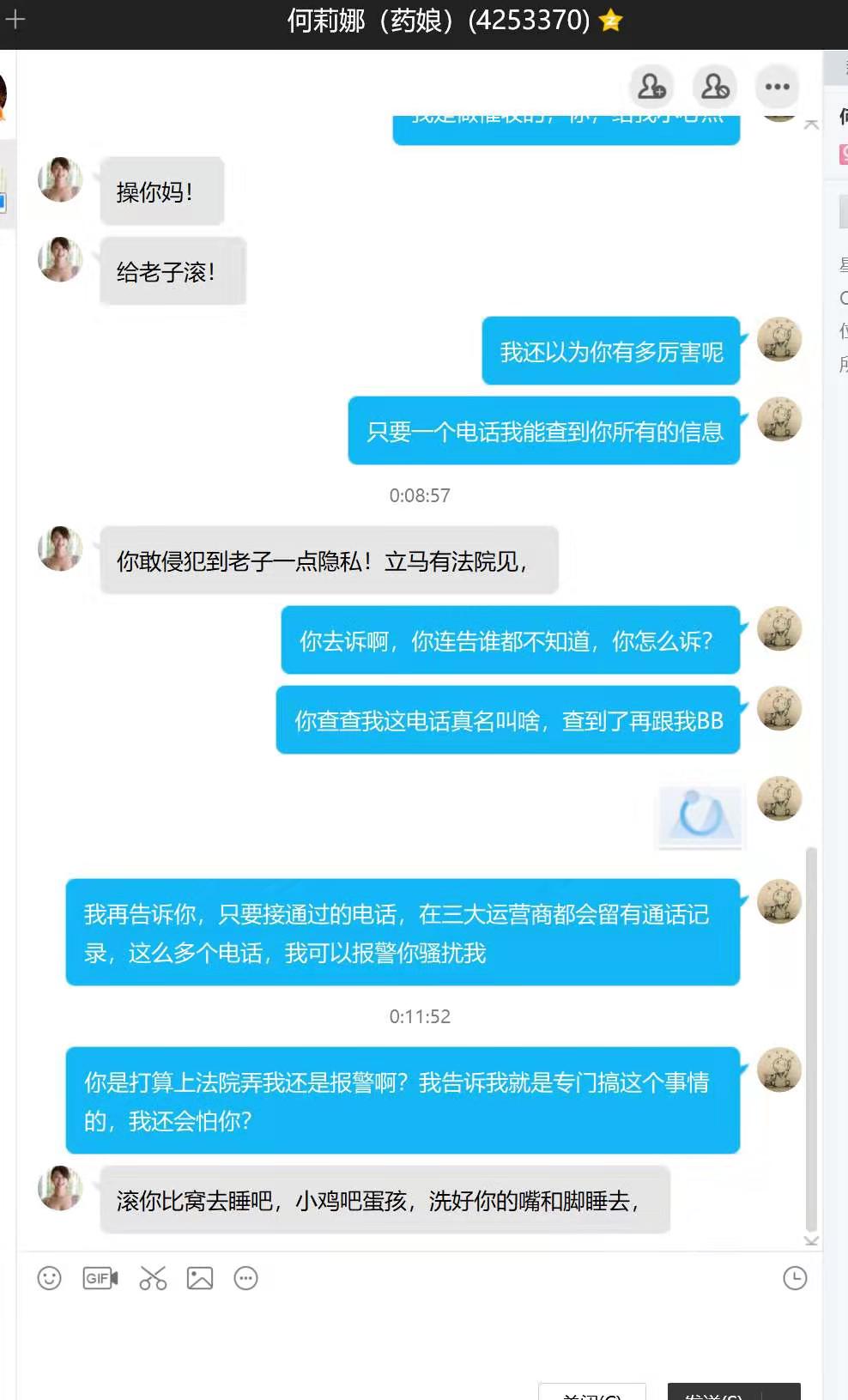
Task: Tap the scroll-down arrow of the chat scrollbar
Action: 811,1240
